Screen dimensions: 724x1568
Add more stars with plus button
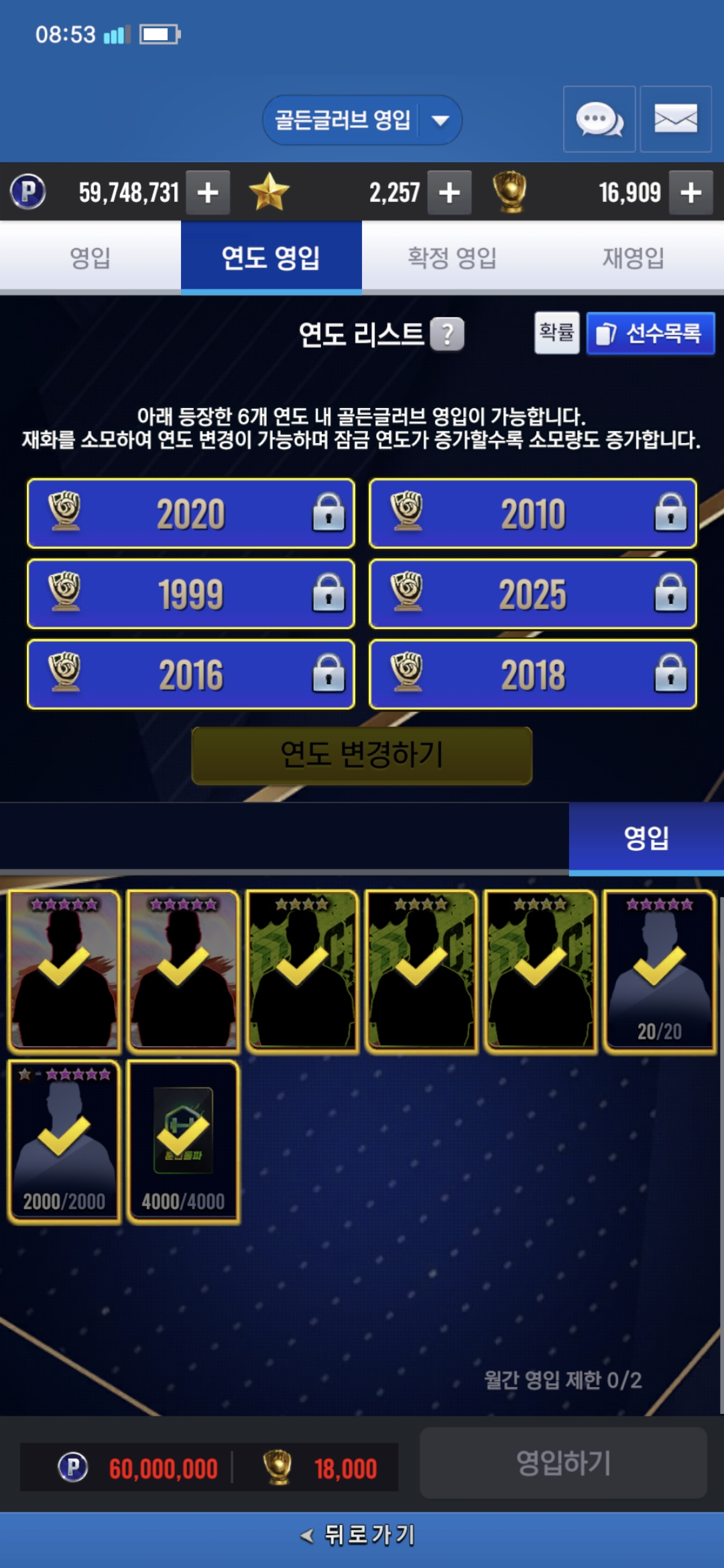[x=449, y=193]
